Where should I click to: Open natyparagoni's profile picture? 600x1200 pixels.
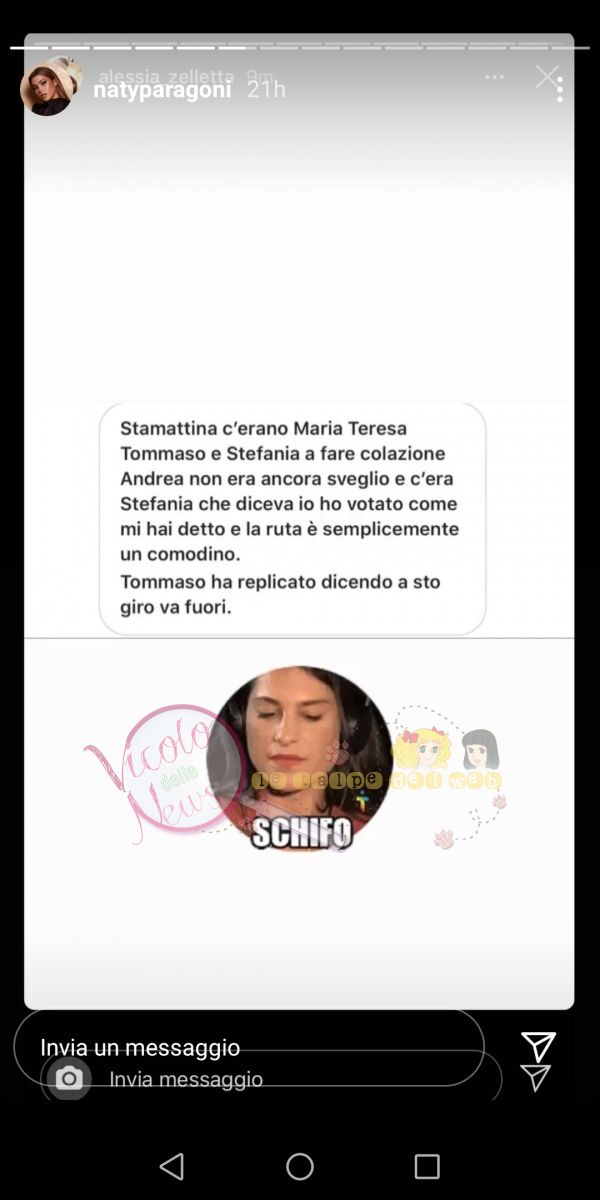[x=46, y=89]
